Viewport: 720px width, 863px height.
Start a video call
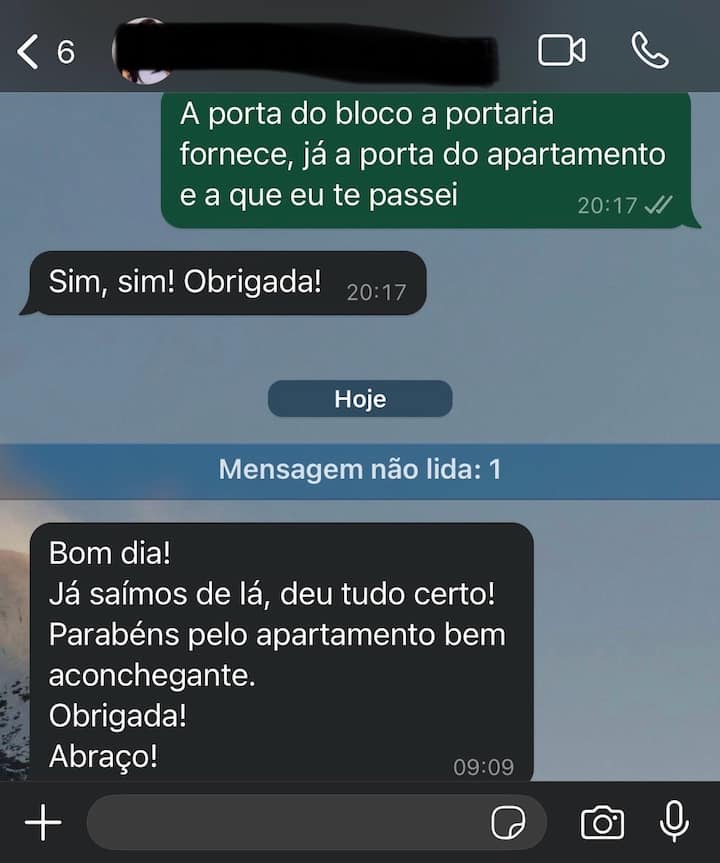point(562,51)
